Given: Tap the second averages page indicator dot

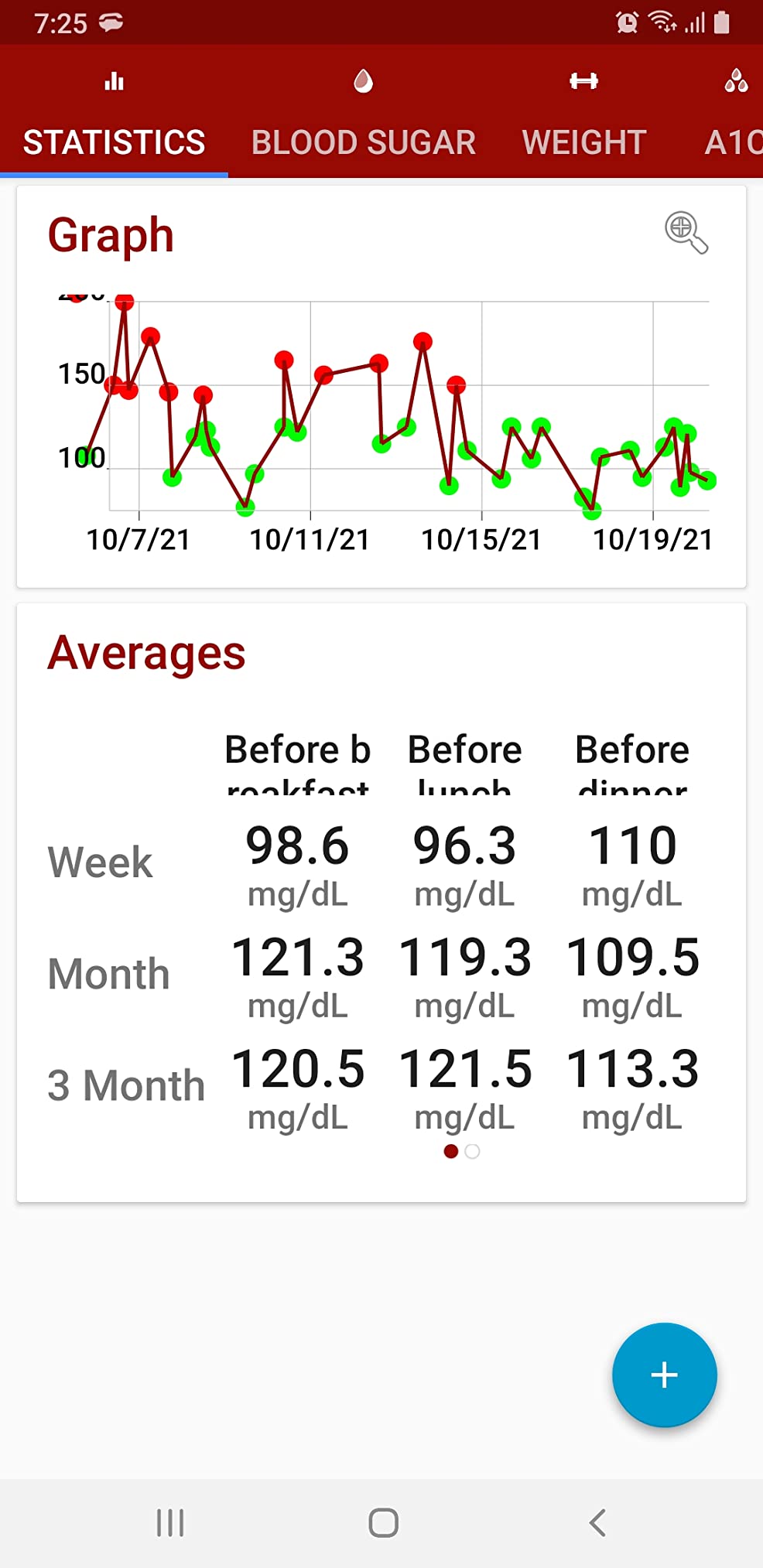Looking at the screenshot, I should click(473, 1152).
